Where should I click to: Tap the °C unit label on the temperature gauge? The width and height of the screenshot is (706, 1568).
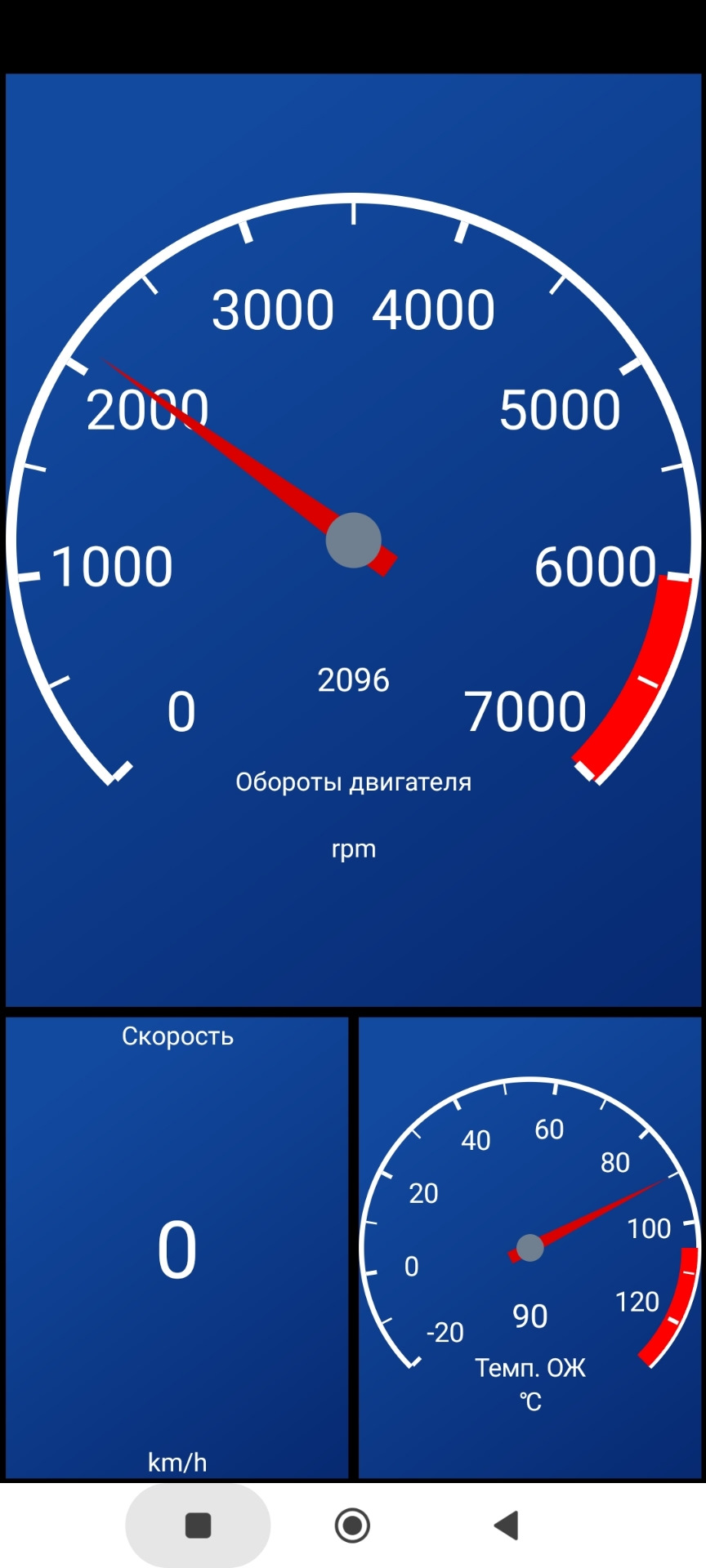(x=529, y=1398)
